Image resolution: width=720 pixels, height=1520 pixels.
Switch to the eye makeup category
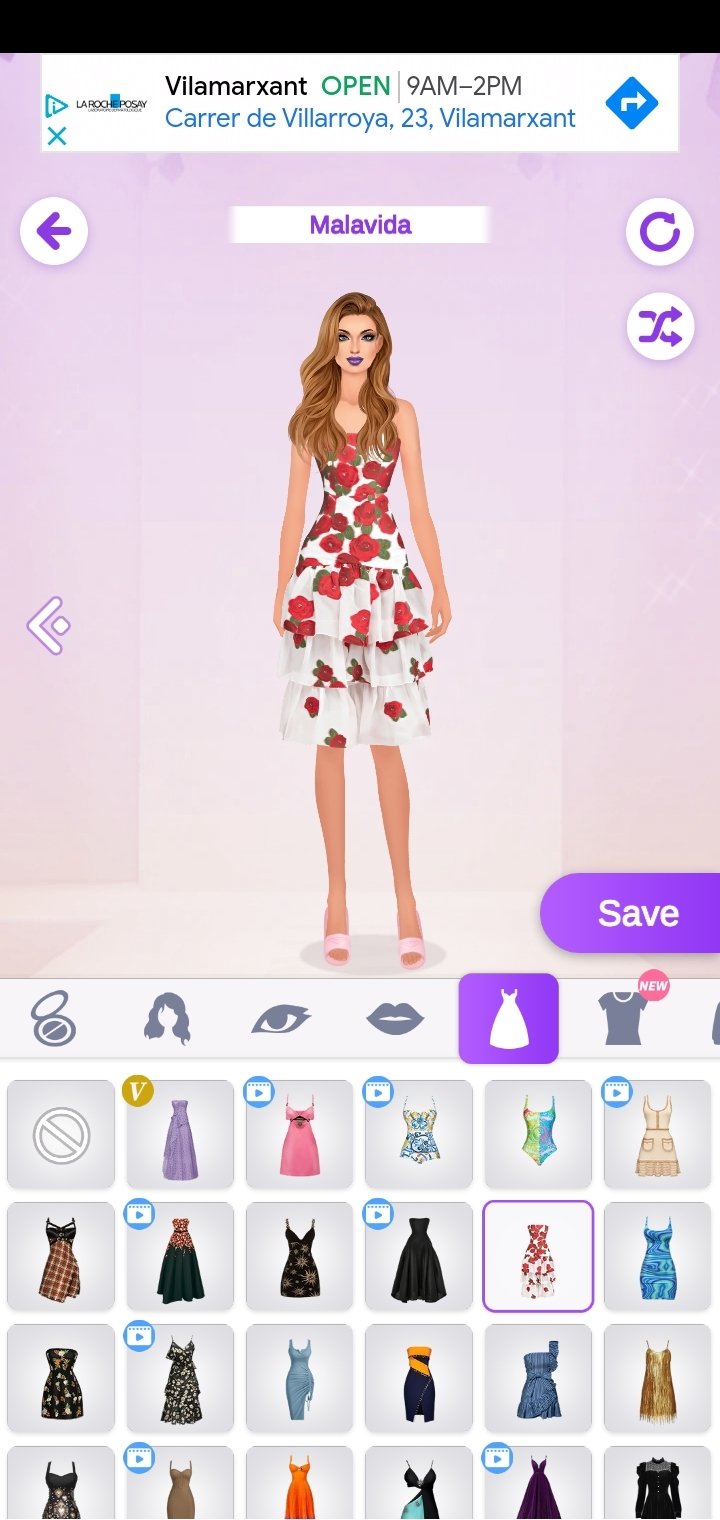click(x=281, y=1019)
